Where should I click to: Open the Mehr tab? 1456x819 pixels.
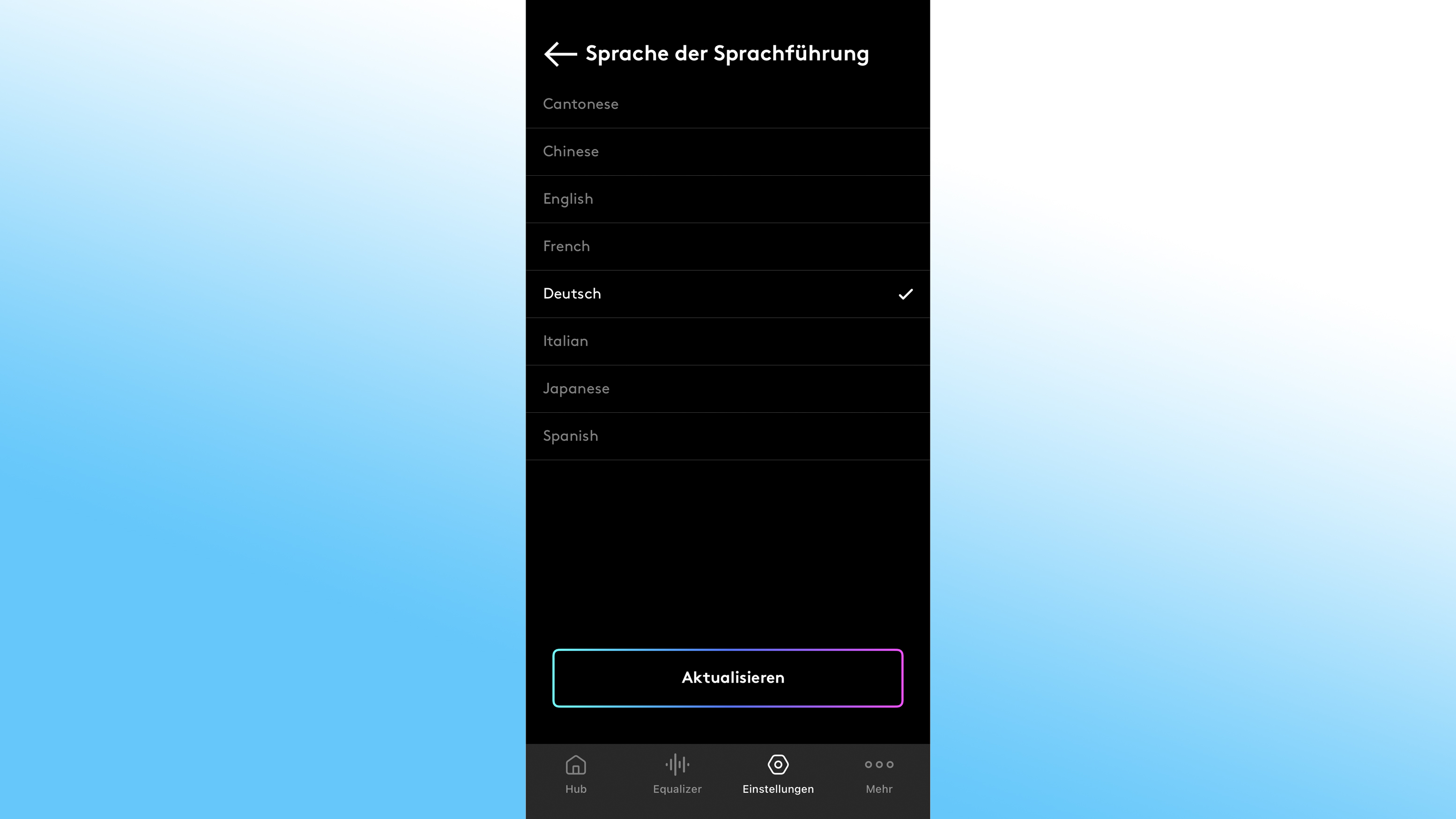tap(879, 775)
